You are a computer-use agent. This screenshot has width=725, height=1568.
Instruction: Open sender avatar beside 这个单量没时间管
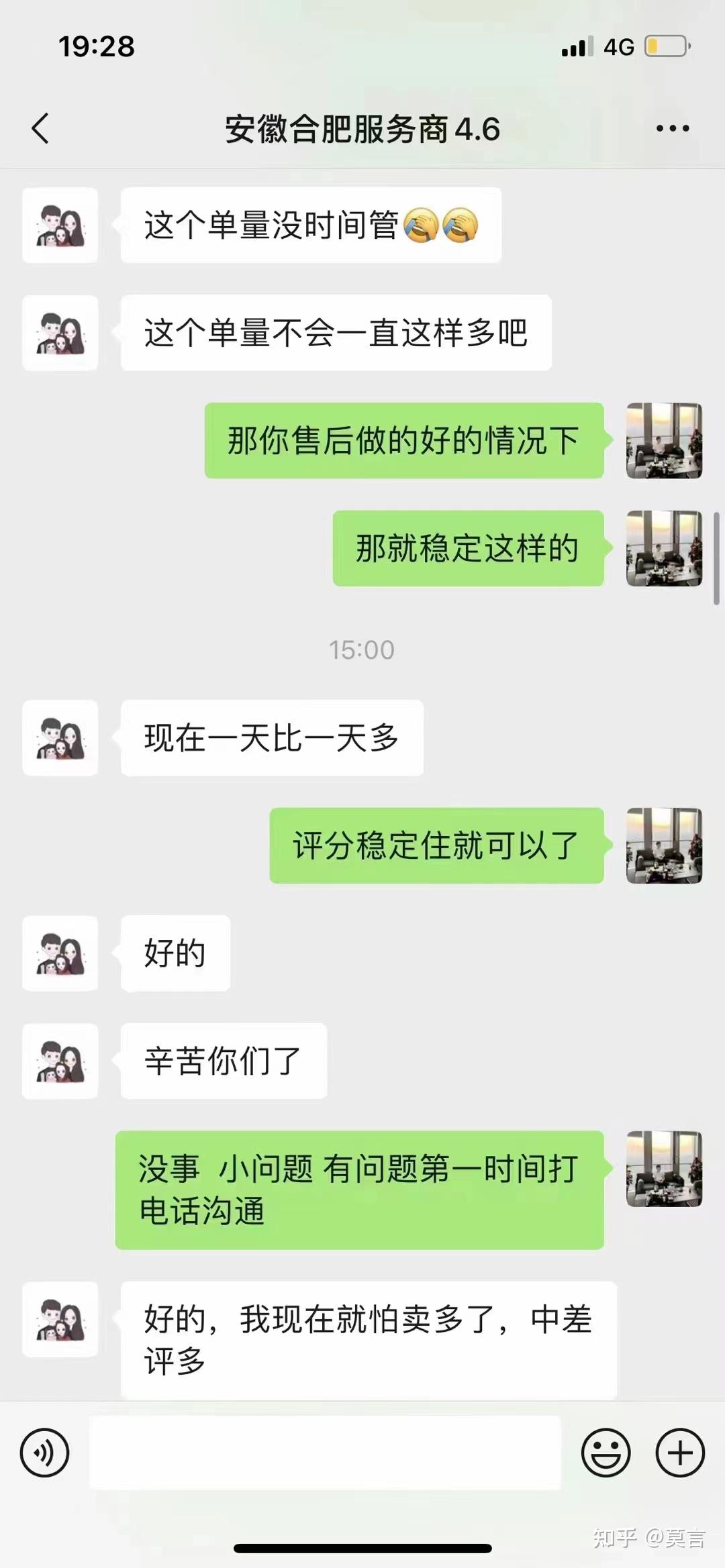pyautogui.click(x=60, y=225)
